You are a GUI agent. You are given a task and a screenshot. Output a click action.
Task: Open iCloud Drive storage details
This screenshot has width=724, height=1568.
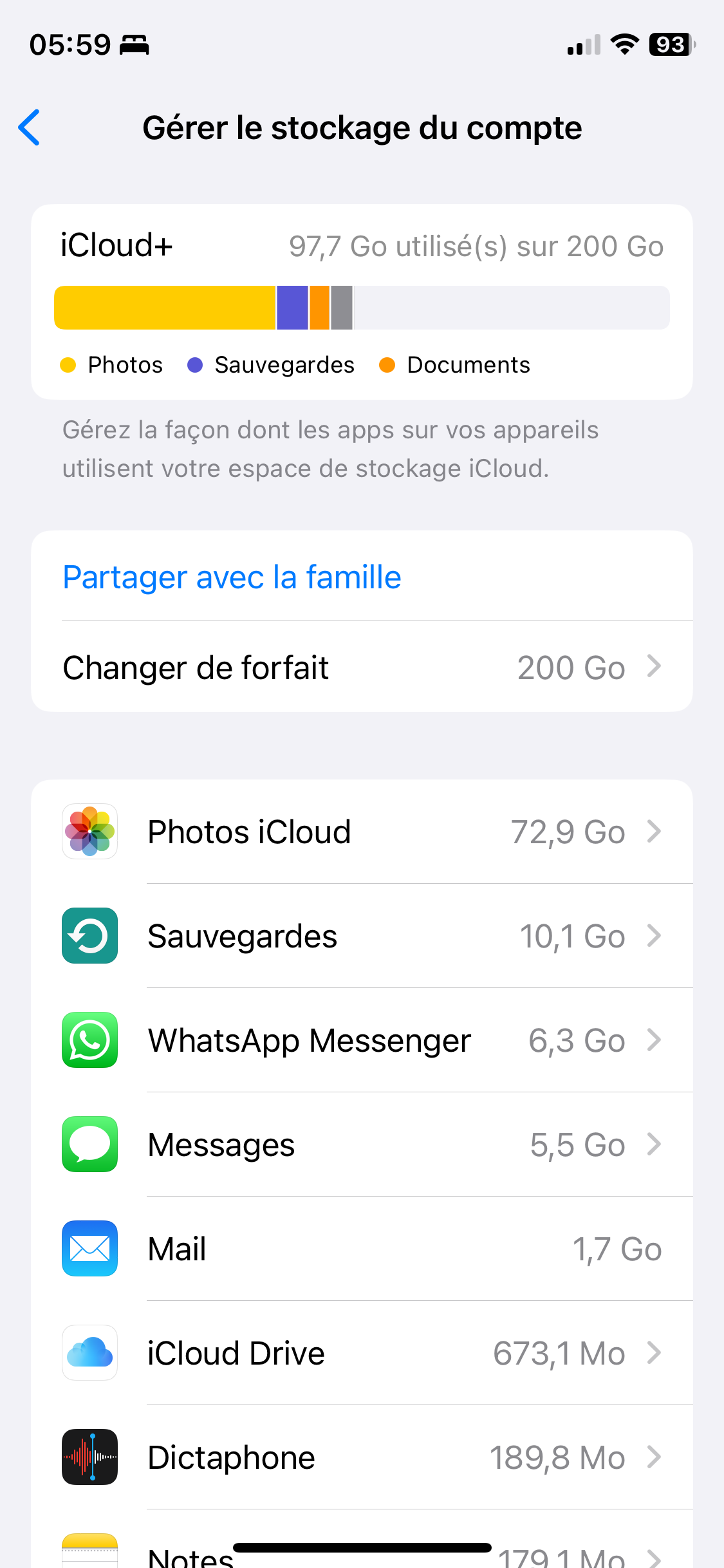(x=362, y=1353)
